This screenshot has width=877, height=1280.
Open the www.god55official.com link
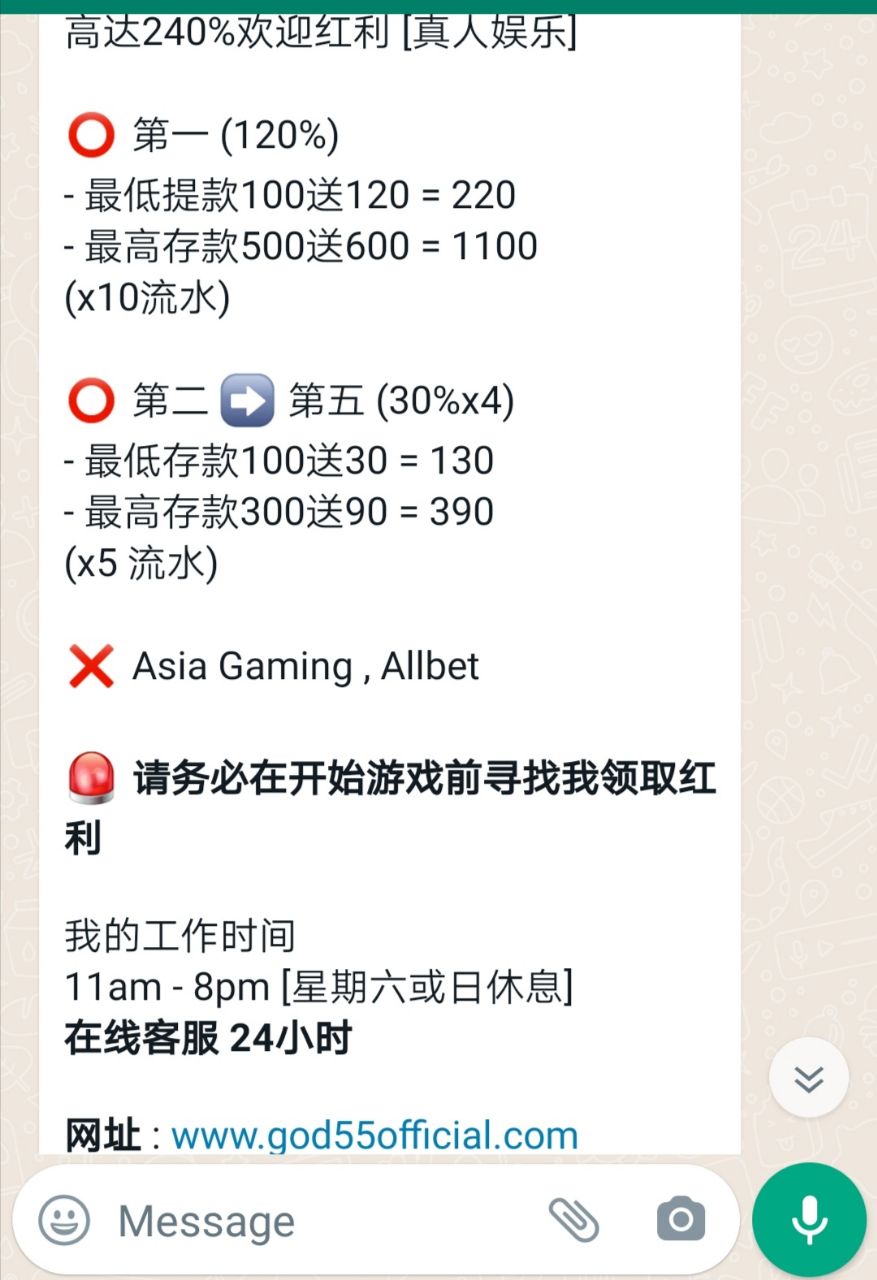pos(374,1136)
